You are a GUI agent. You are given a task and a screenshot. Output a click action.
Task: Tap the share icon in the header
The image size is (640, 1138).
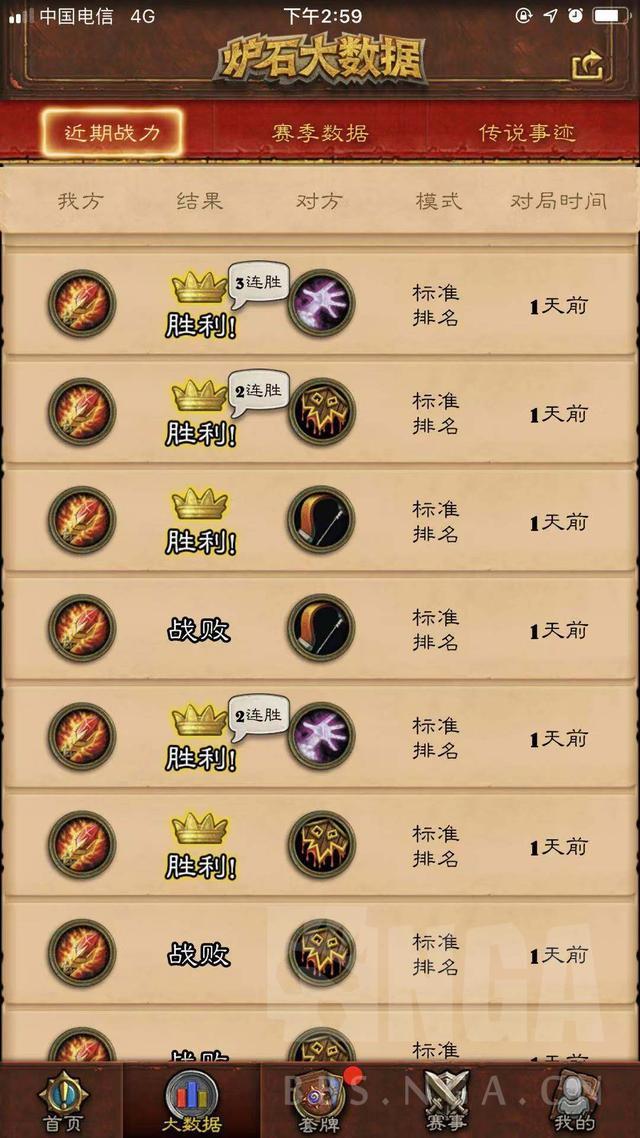[587, 66]
